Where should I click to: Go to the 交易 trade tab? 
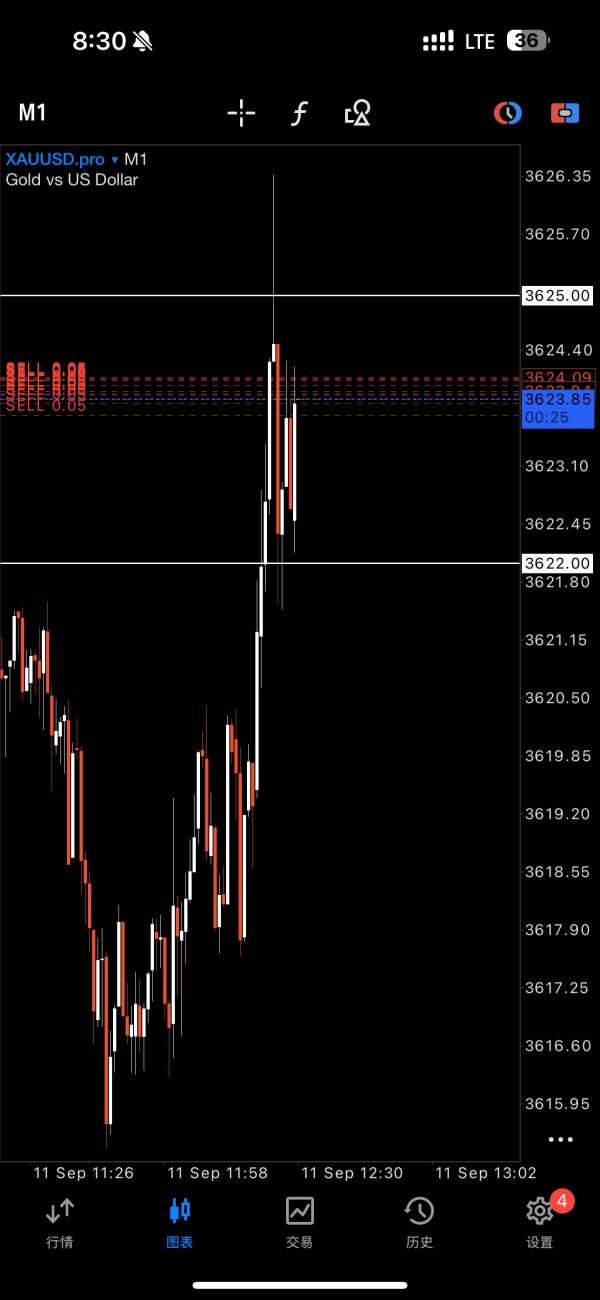(x=300, y=1223)
